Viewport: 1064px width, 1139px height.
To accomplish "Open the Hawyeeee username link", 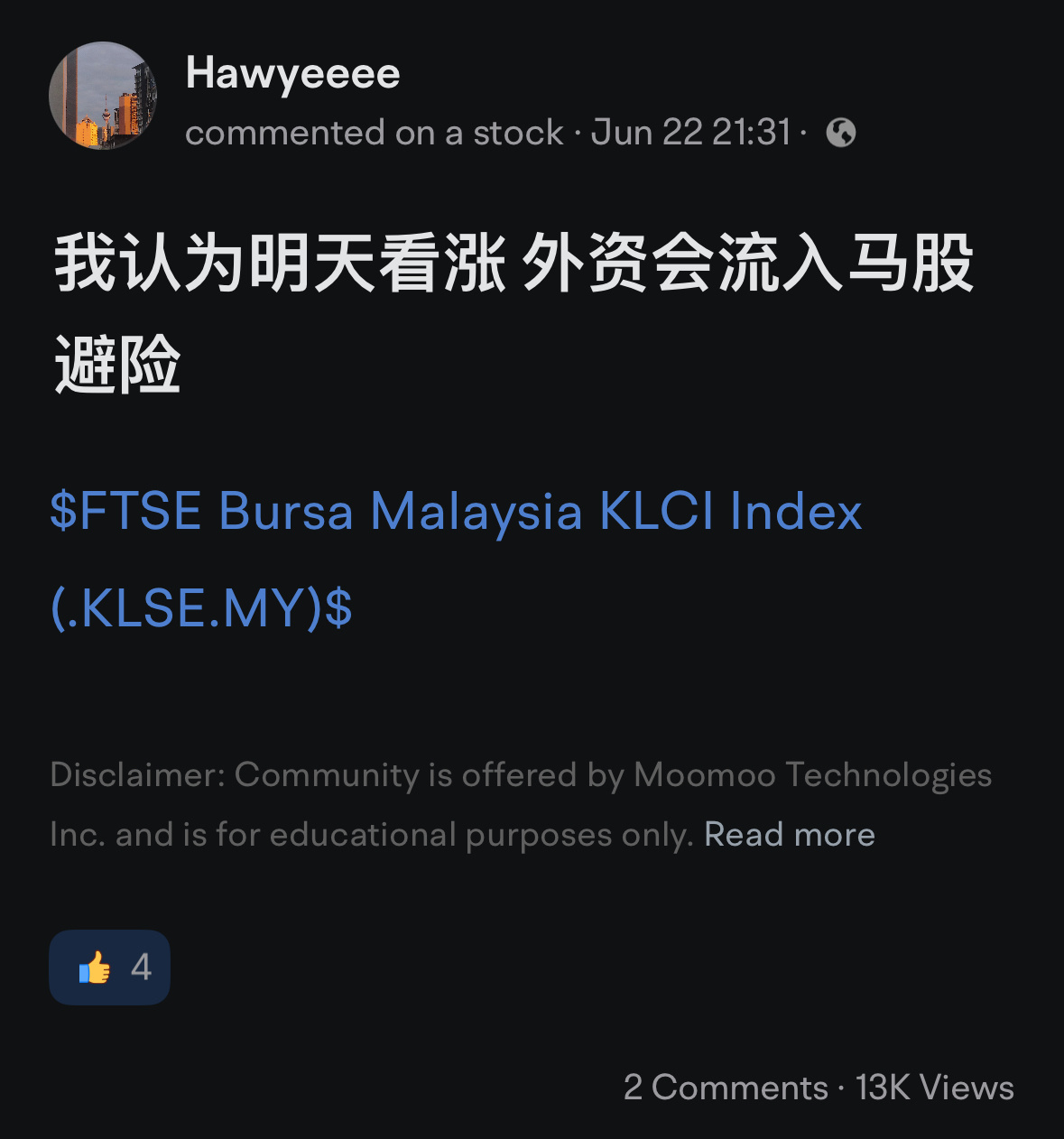I will (x=292, y=73).
